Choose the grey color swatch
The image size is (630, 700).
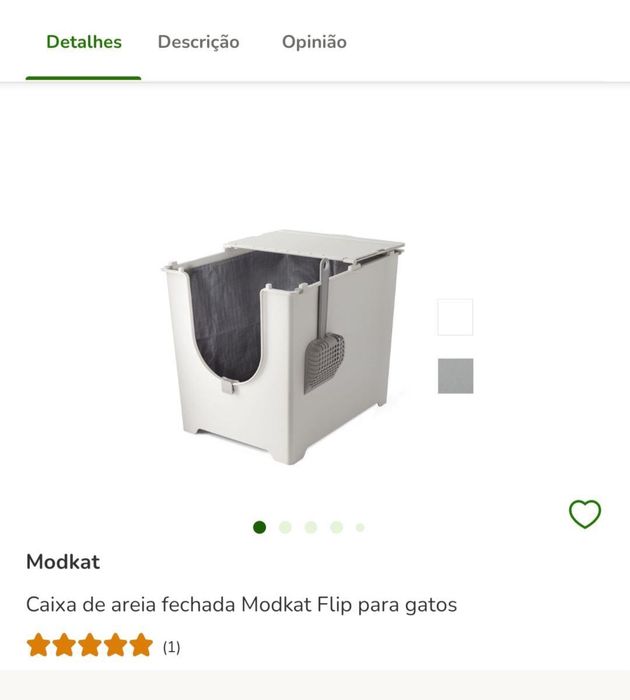coord(455,376)
